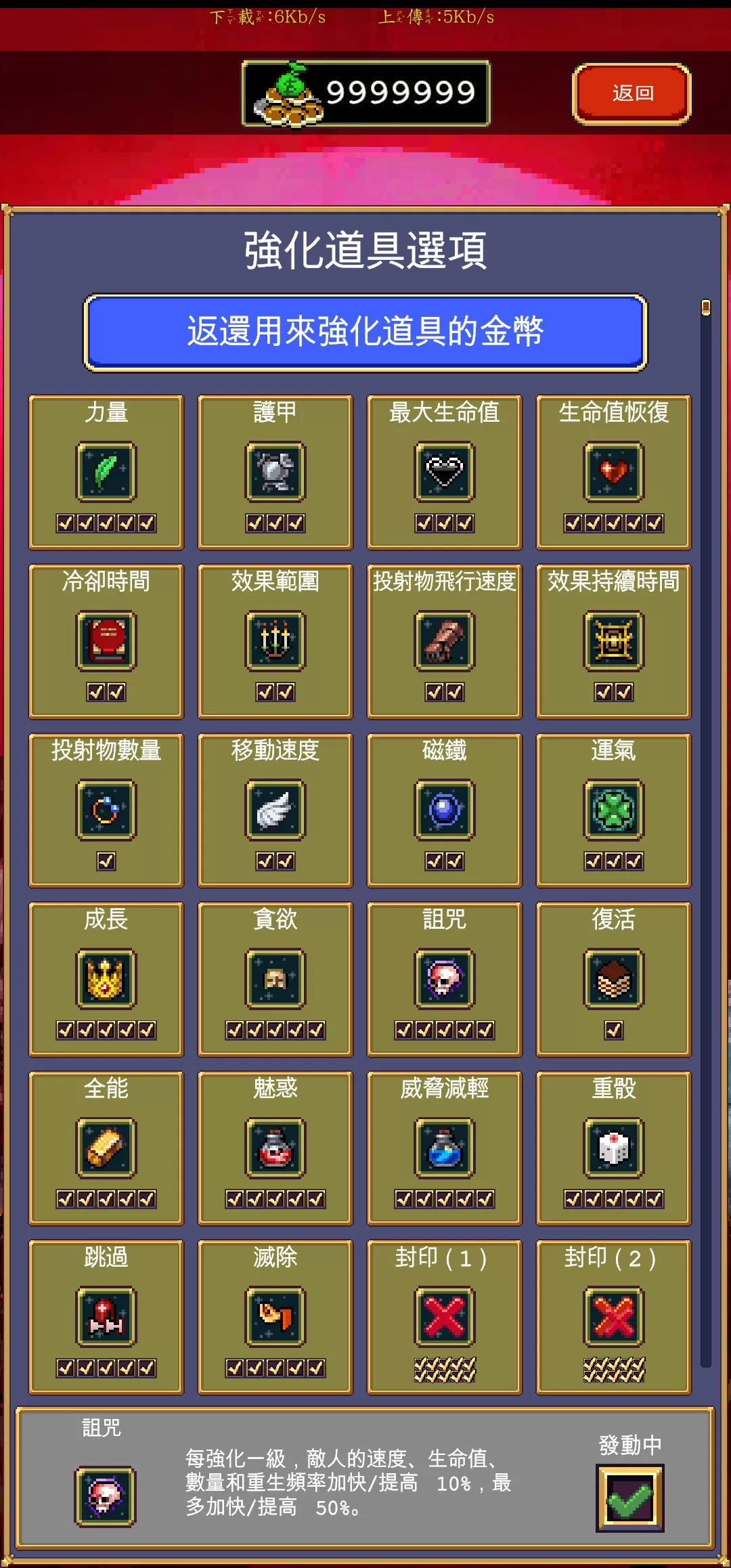The height and width of the screenshot is (1568, 731).
Task: Pick the 貪欲 power-up card
Action: tap(275, 979)
